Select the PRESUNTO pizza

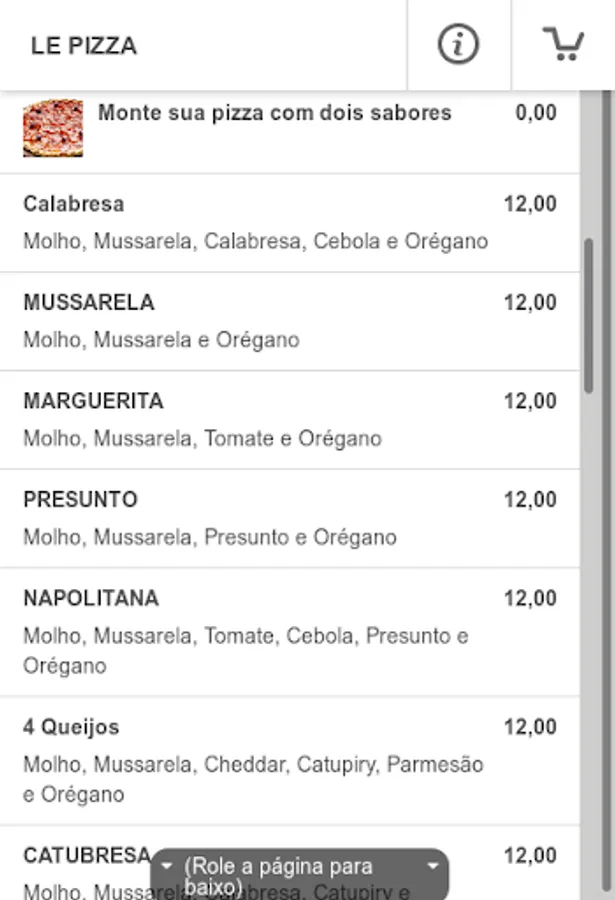click(x=289, y=519)
